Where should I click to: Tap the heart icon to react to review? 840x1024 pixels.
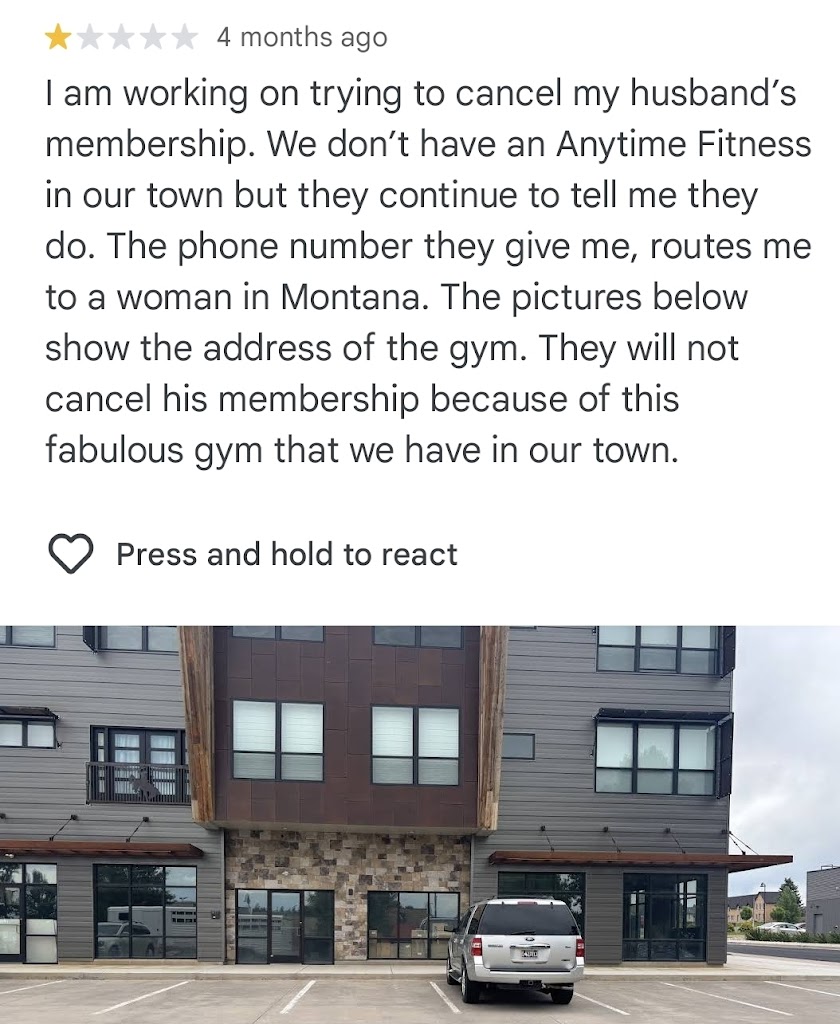coord(70,554)
